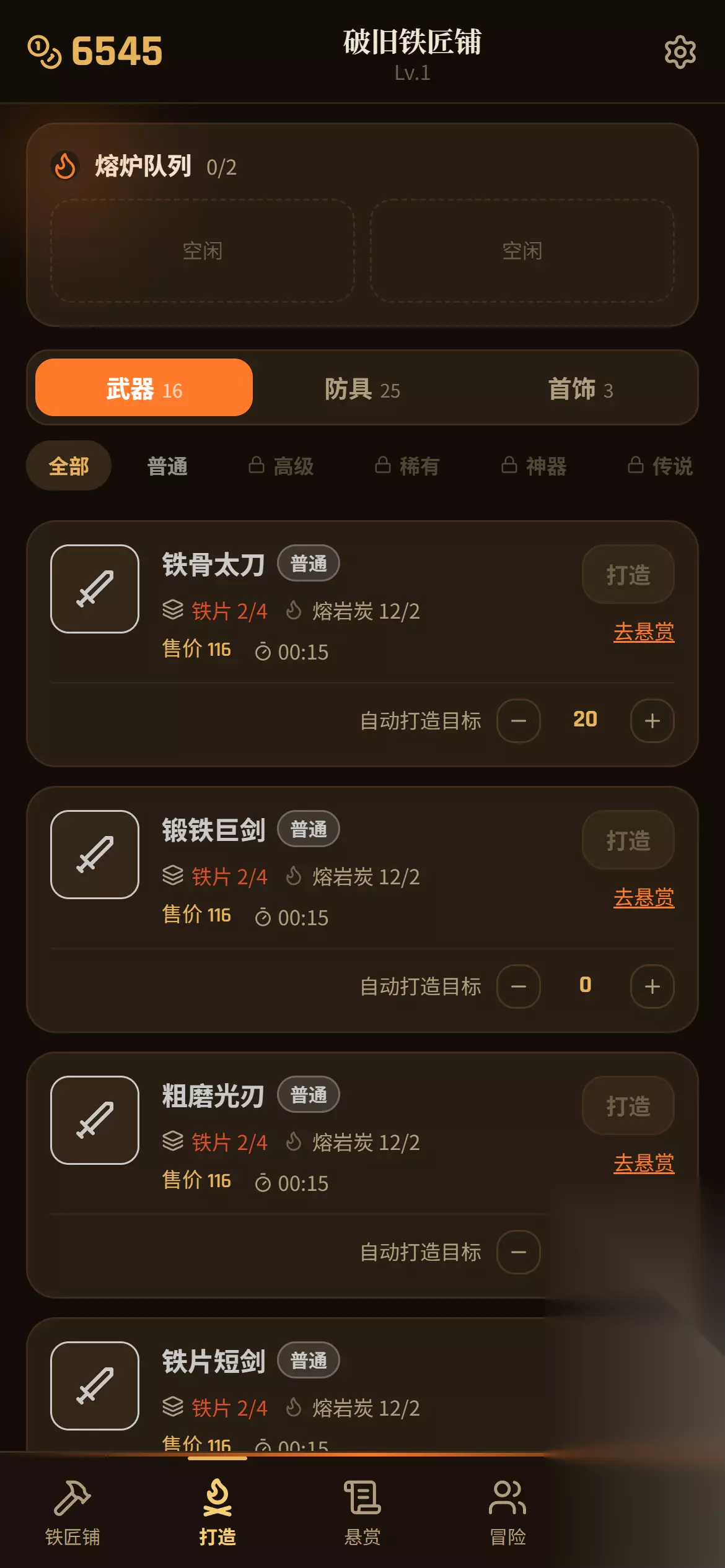Image resolution: width=725 pixels, height=1568 pixels.
Task: Decrease auto-forge target for 锻铁巨剑
Action: (x=519, y=987)
